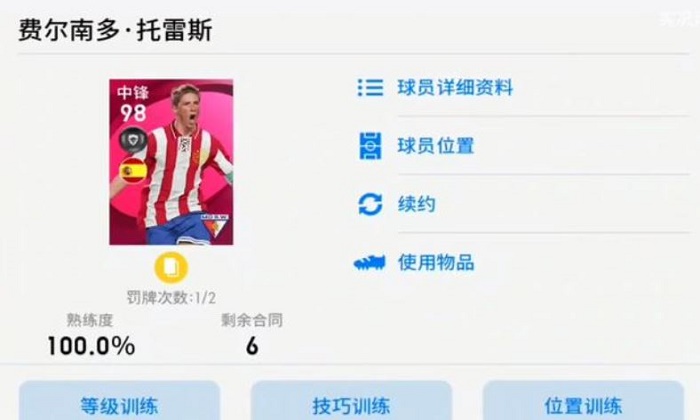Image resolution: width=700 pixels, height=420 pixels.
Task: Tap the 位置训练 button
Action: coord(583,404)
